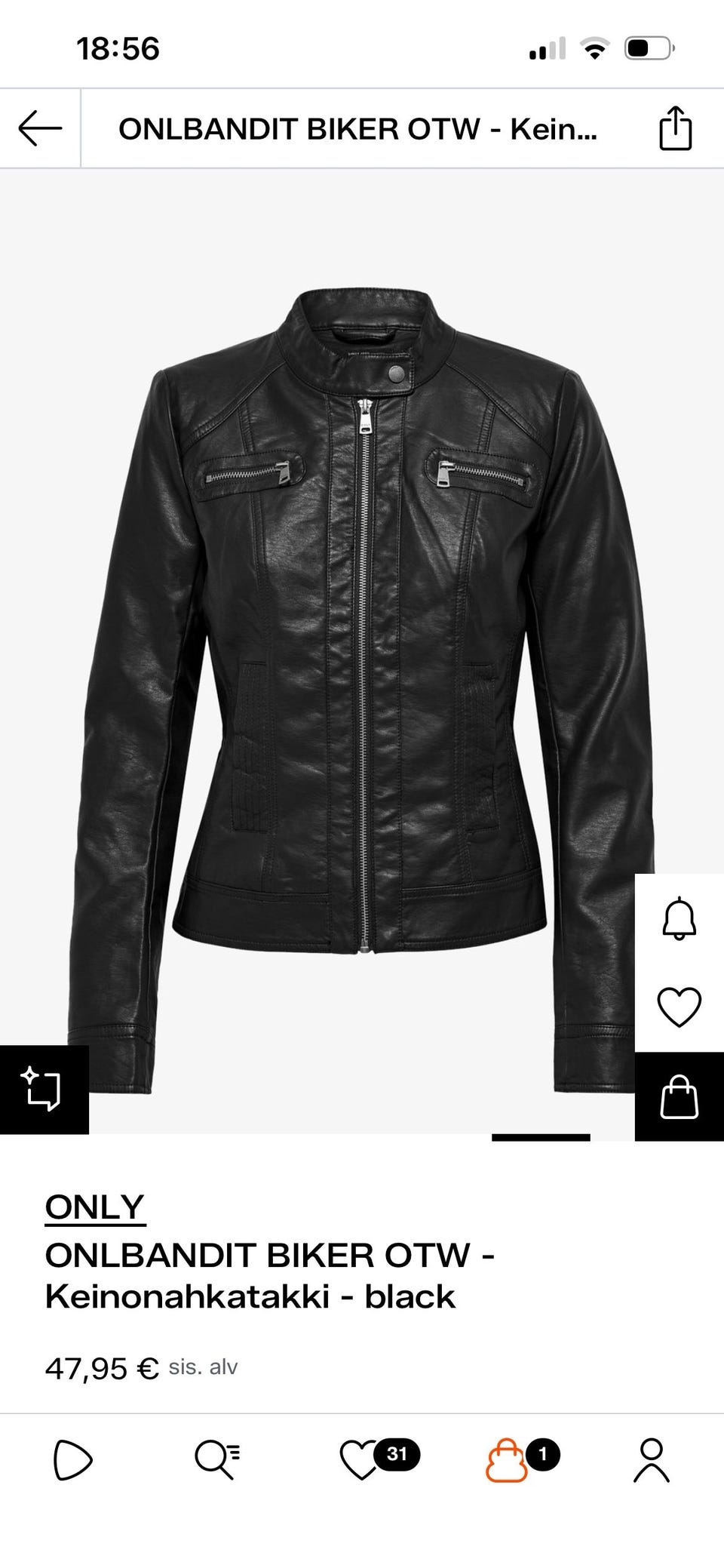Set a notification alert for this jacket

tap(679, 918)
